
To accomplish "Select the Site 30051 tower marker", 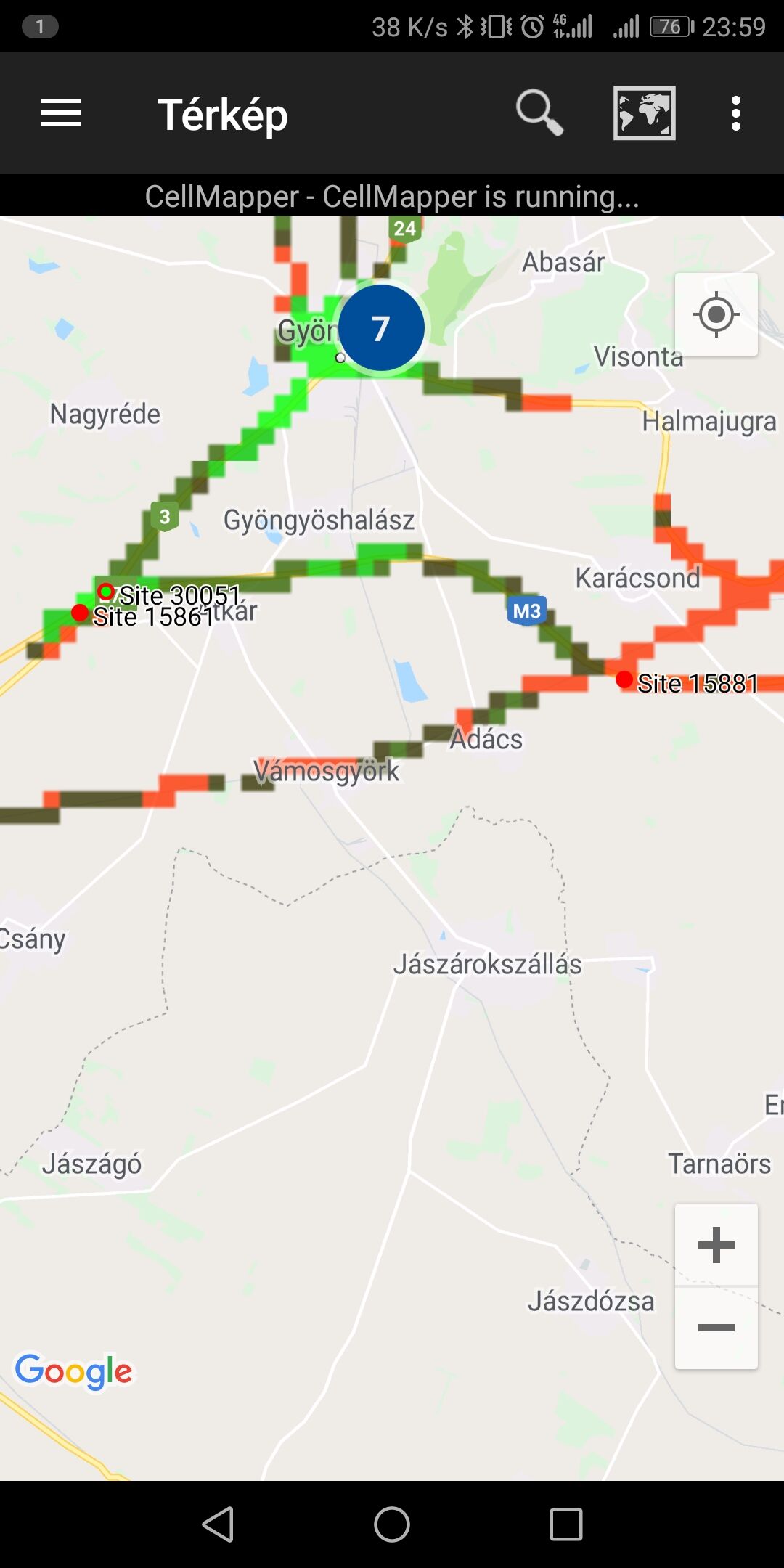I will (106, 592).
